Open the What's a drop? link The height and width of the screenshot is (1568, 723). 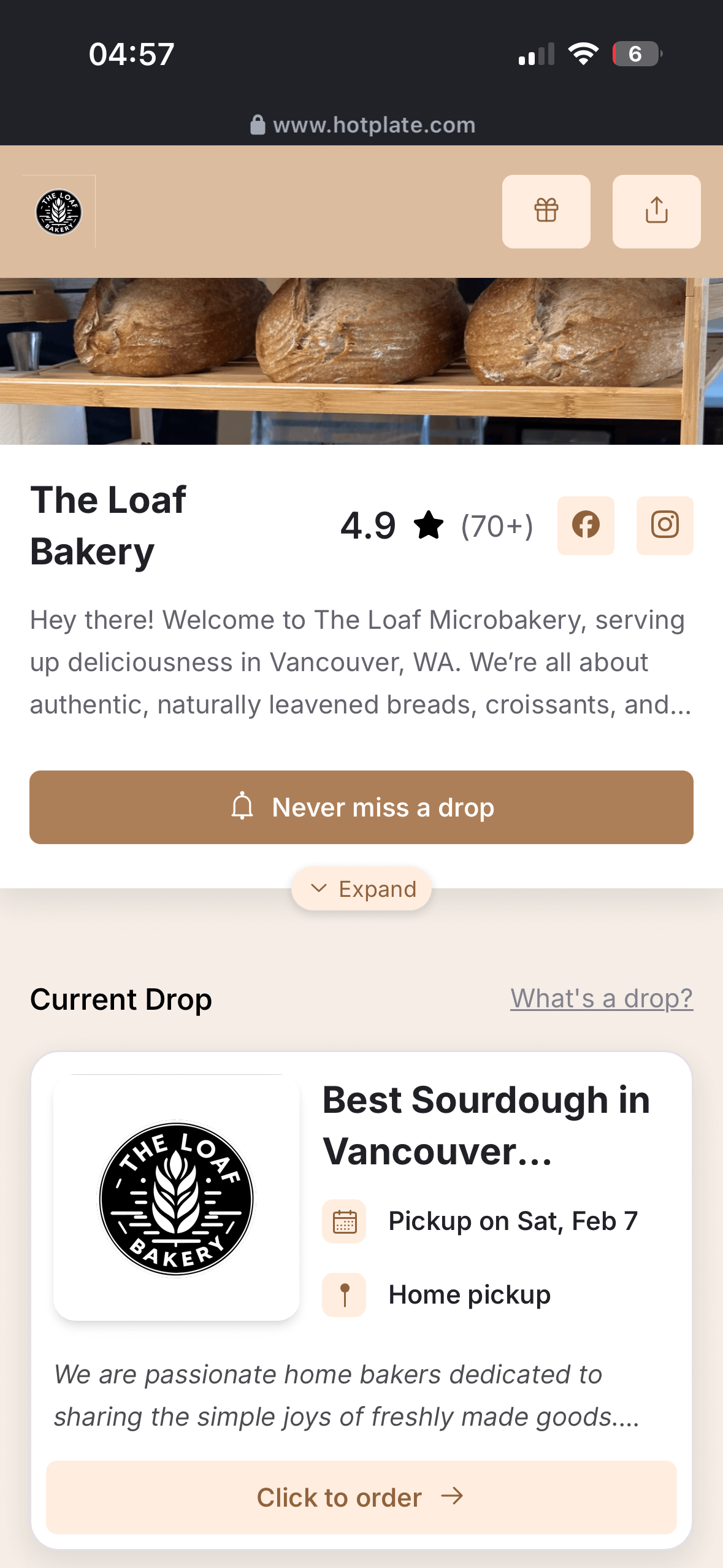pos(602,999)
